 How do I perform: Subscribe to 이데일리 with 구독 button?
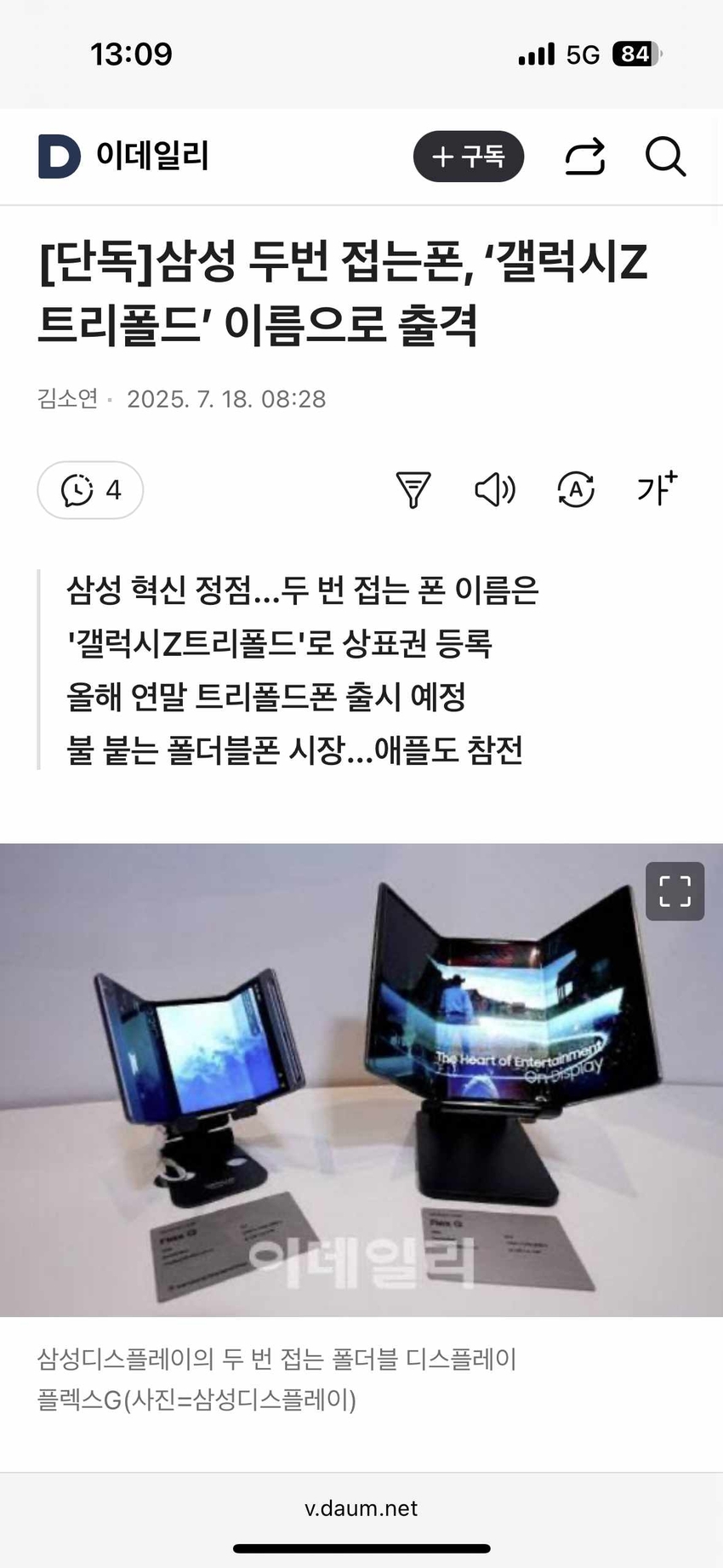(x=468, y=157)
